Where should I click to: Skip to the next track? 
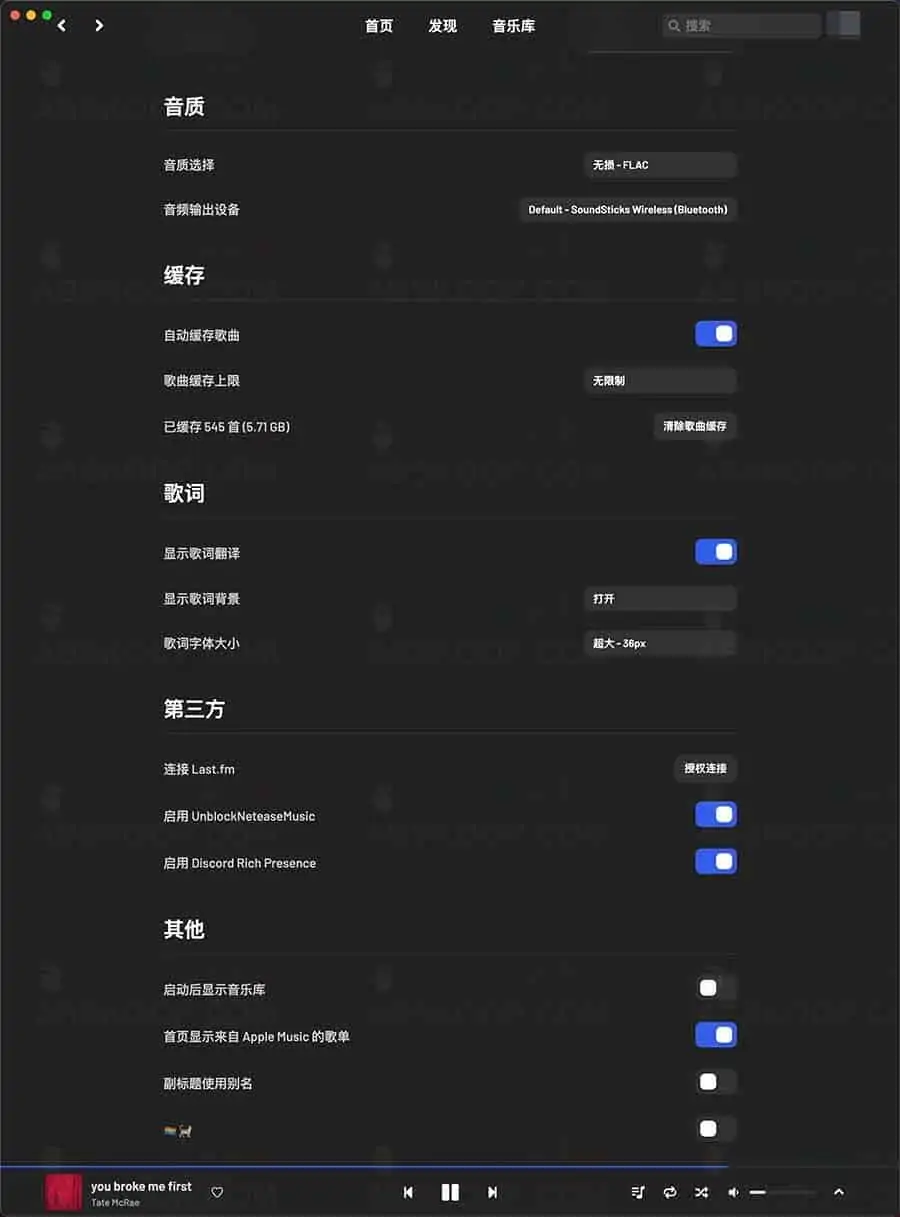pyautogui.click(x=492, y=1192)
